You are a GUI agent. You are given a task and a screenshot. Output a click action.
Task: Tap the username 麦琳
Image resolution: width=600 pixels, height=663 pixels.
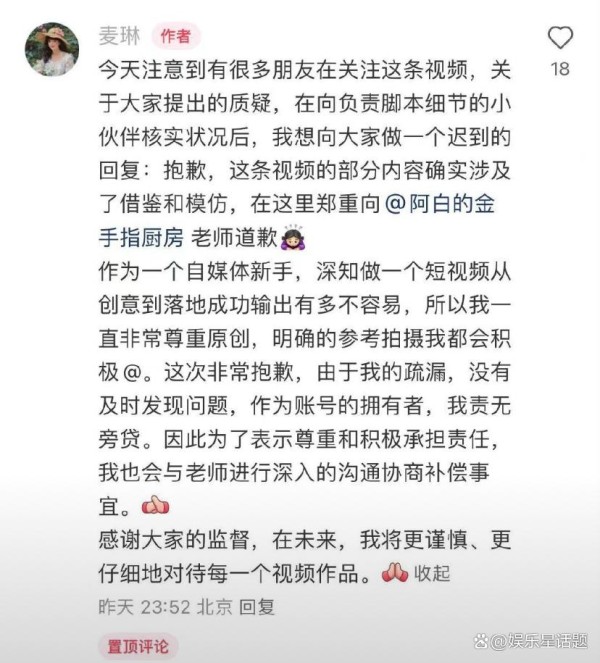point(119,35)
